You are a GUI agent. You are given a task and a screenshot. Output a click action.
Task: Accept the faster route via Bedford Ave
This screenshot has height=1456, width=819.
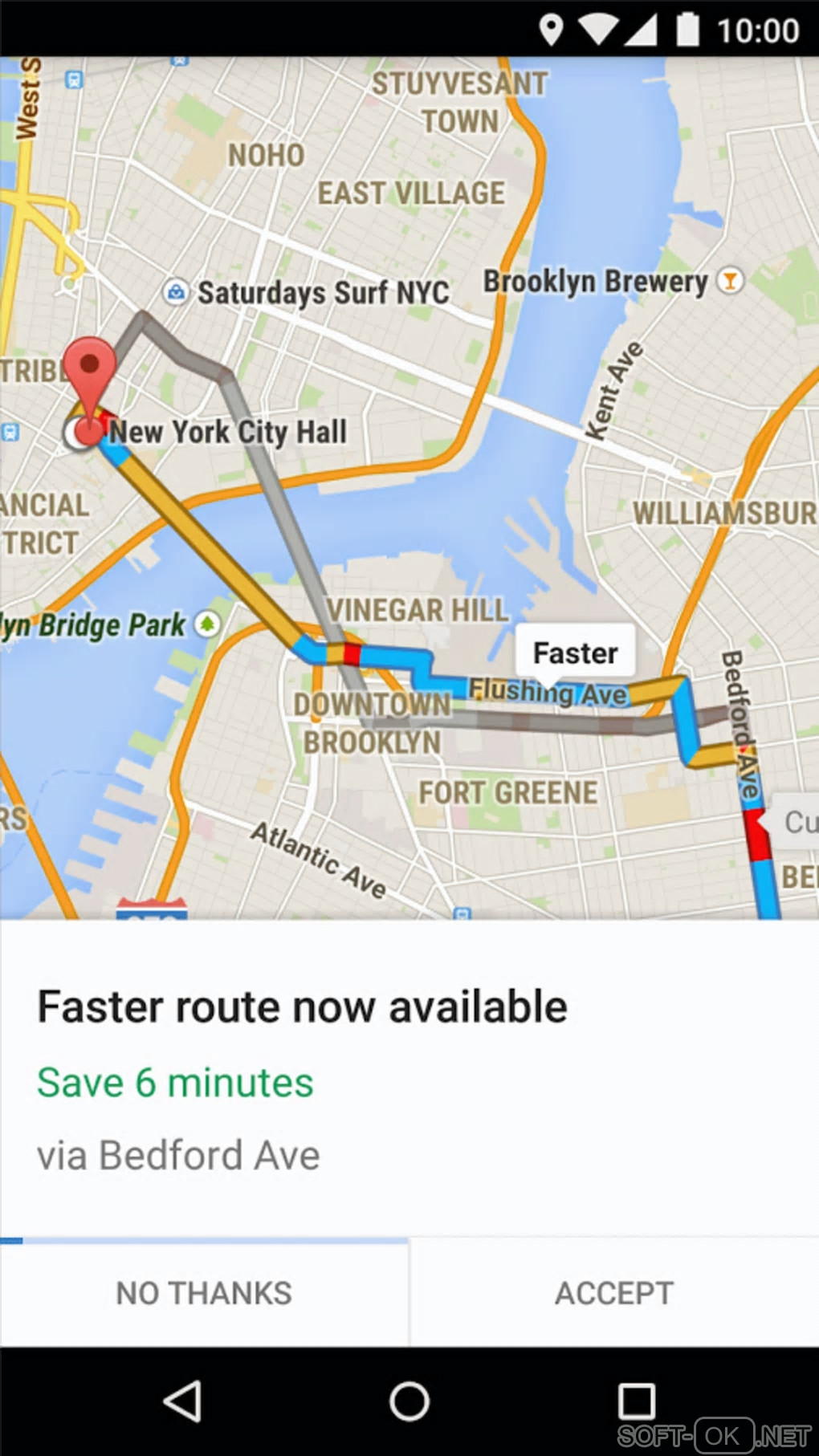(x=614, y=1293)
